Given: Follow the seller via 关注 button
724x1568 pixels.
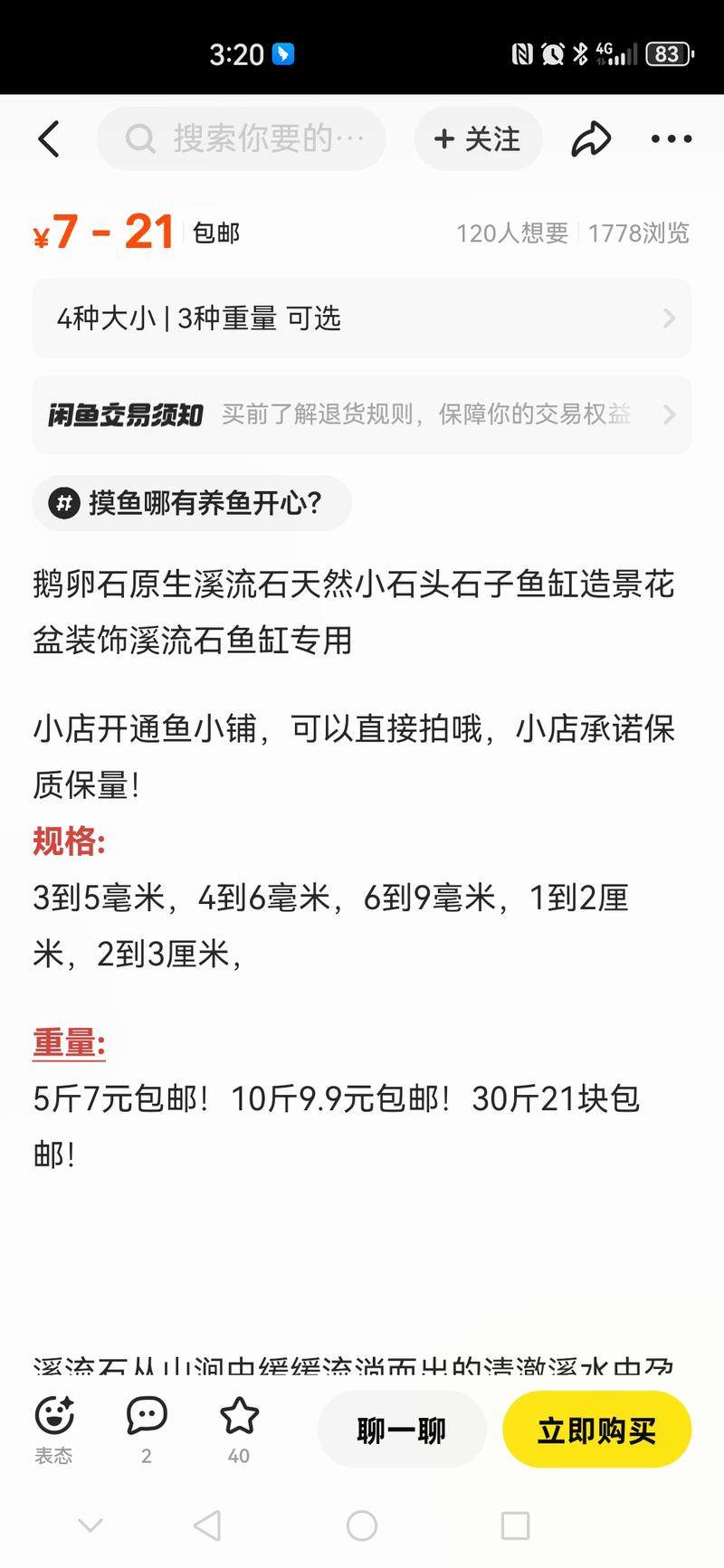Looking at the screenshot, I should coord(478,138).
